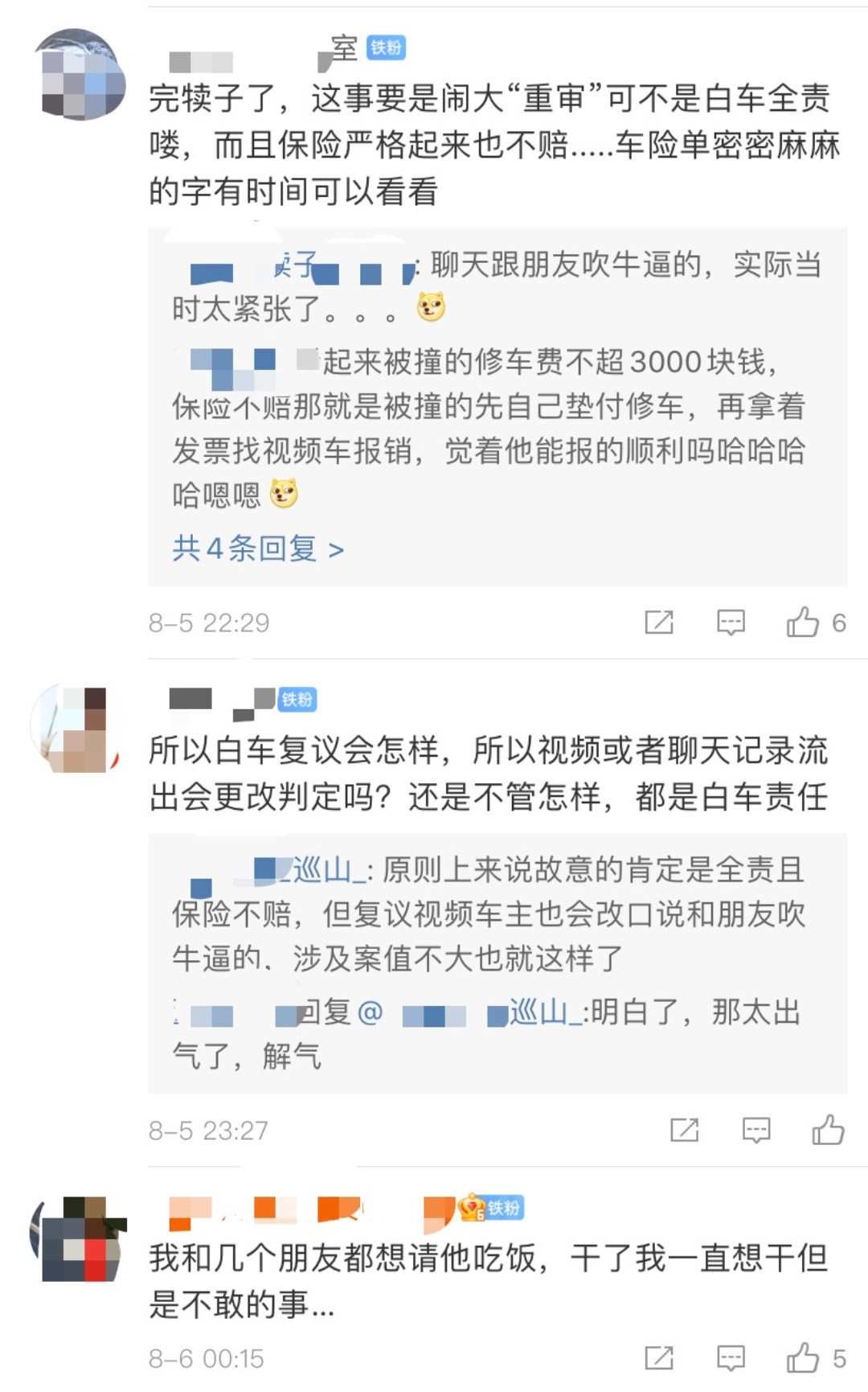Repost the comment posted 8-6 00:15

tap(659, 1358)
